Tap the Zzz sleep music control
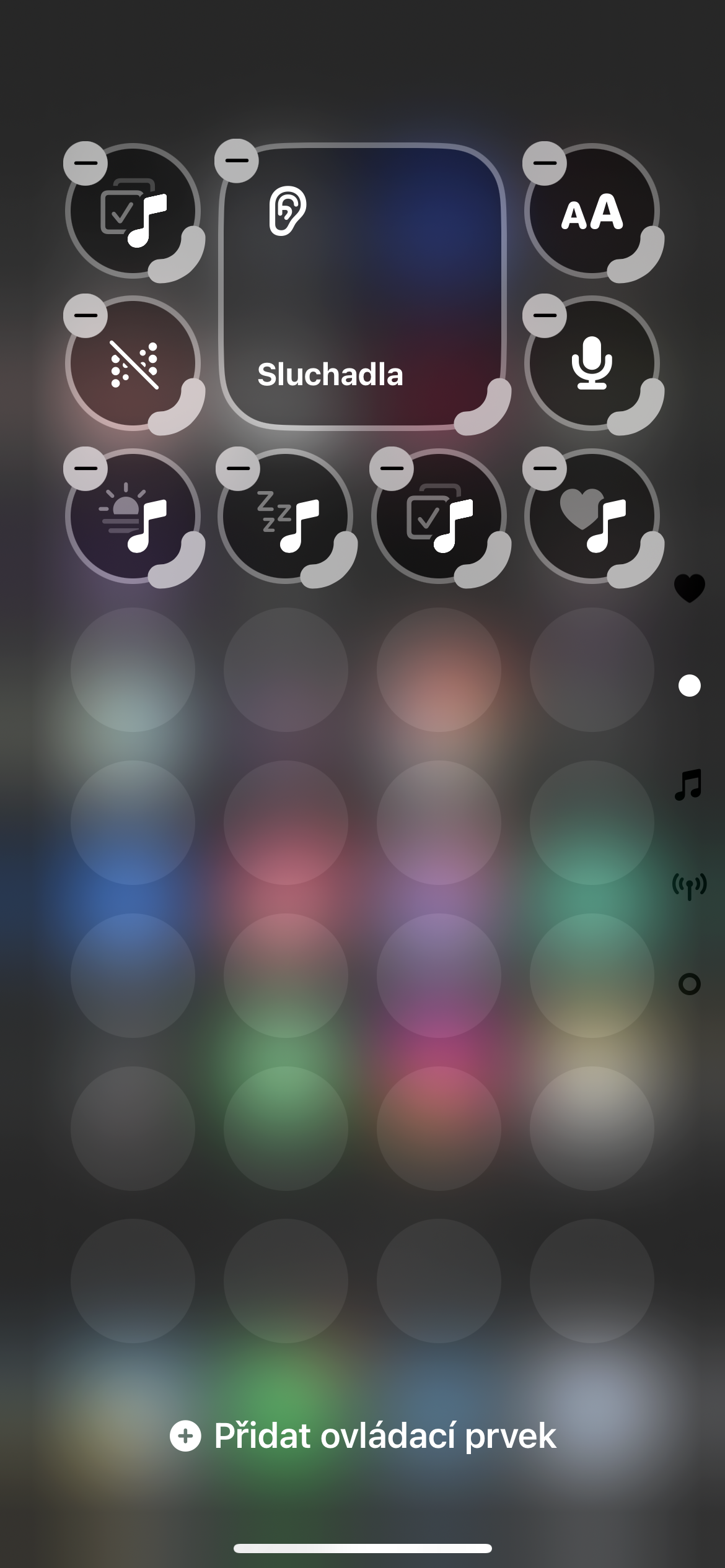Image resolution: width=725 pixels, height=1568 pixels. click(x=286, y=516)
